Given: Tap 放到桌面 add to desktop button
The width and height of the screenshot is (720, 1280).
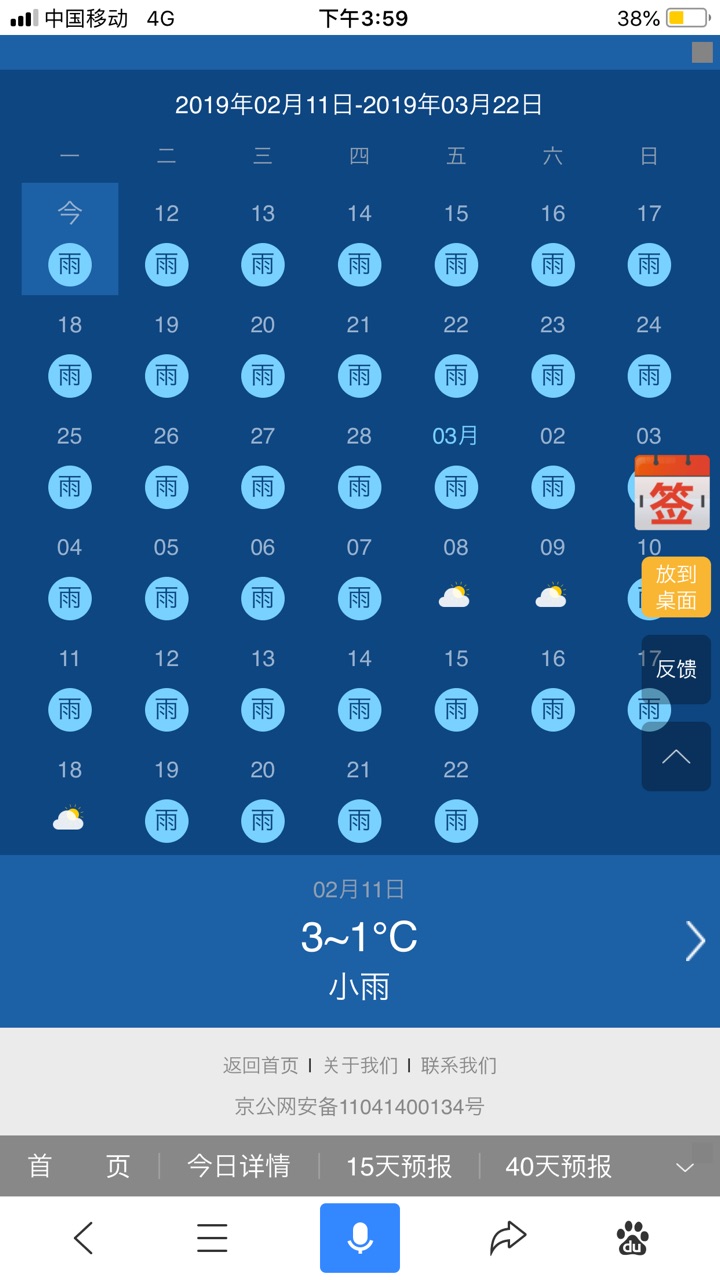Looking at the screenshot, I should point(676,587).
